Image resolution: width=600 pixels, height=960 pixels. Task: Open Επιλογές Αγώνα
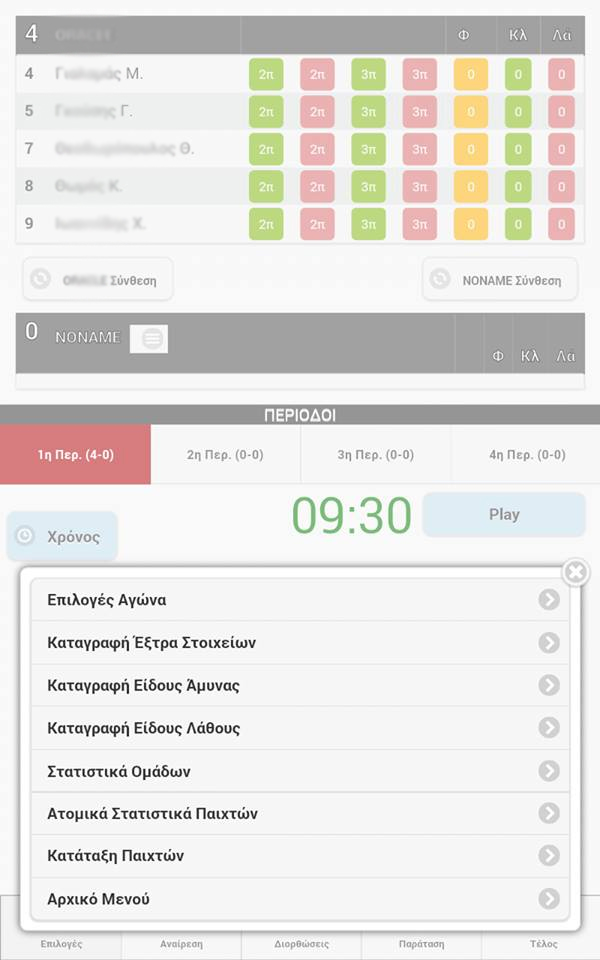[299, 600]
